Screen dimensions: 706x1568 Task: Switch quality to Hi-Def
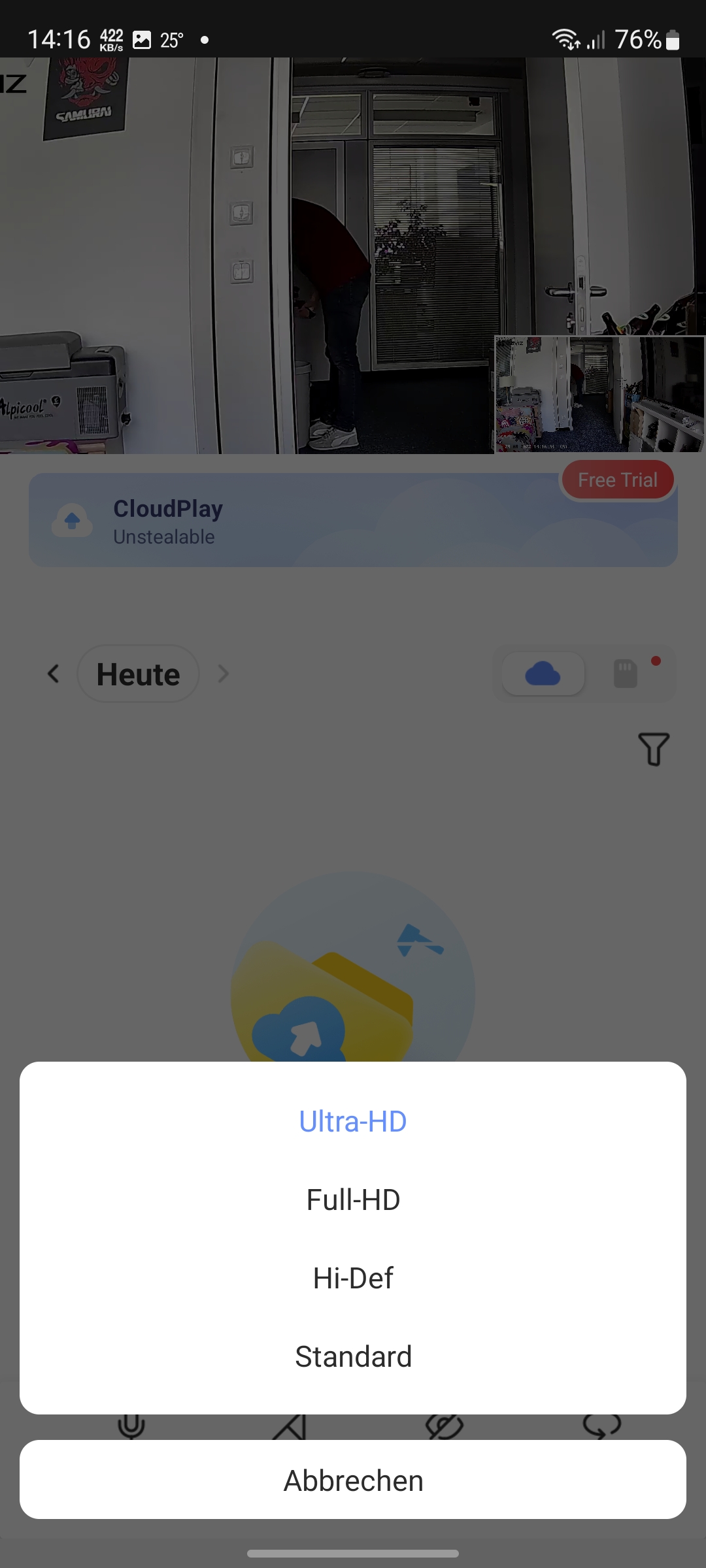353,1278
